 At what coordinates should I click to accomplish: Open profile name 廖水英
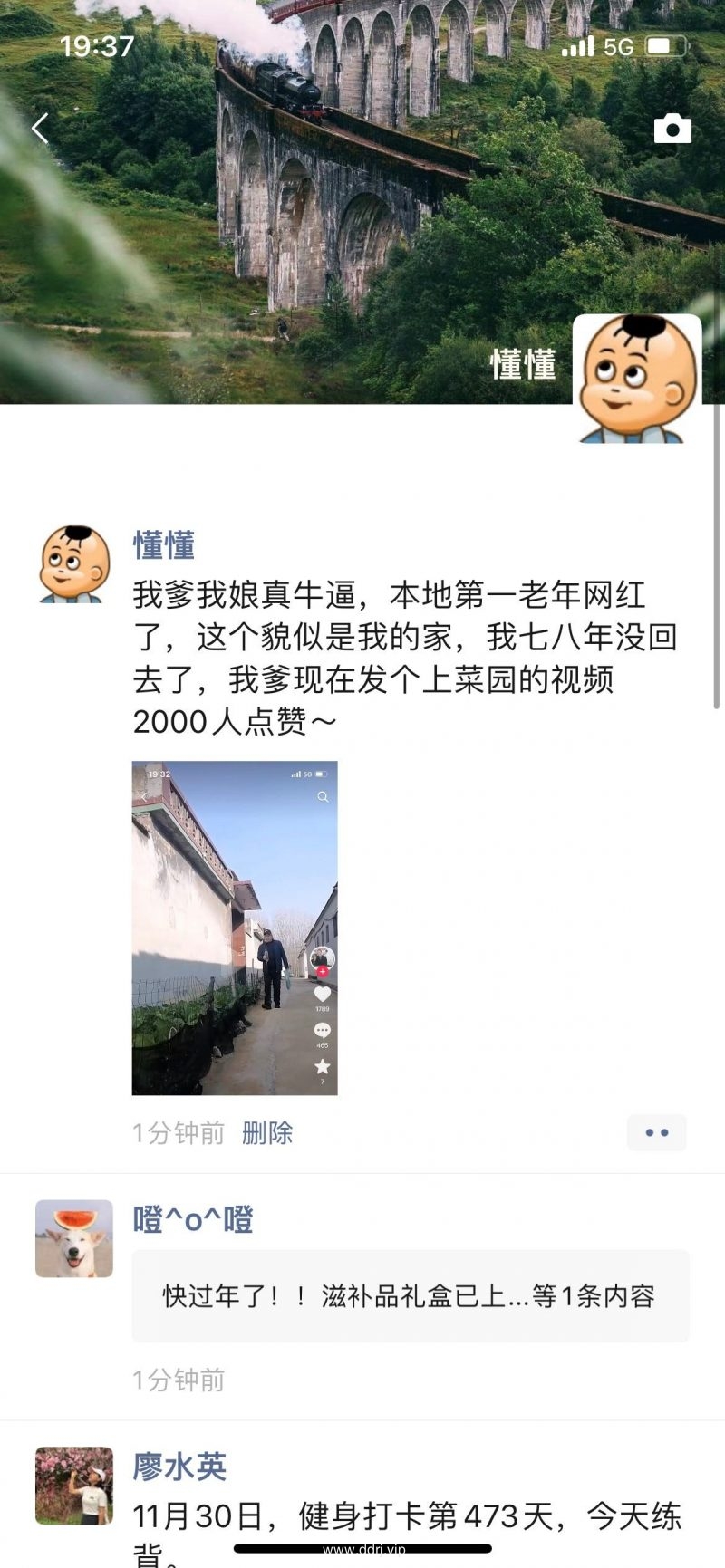tap(179, 1467)
